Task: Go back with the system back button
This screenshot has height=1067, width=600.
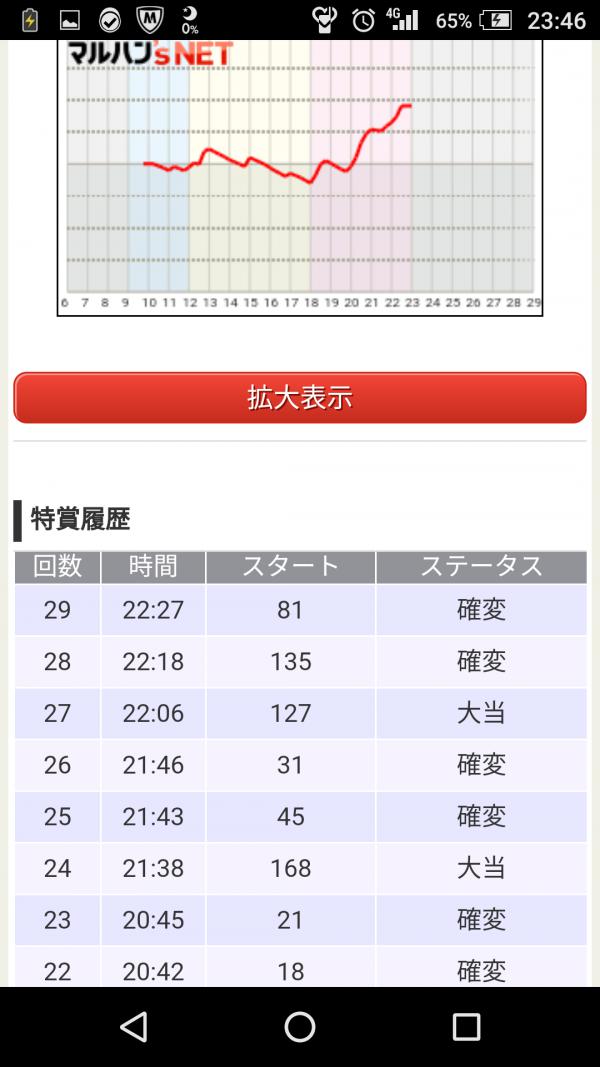Action: (133, 1026)
